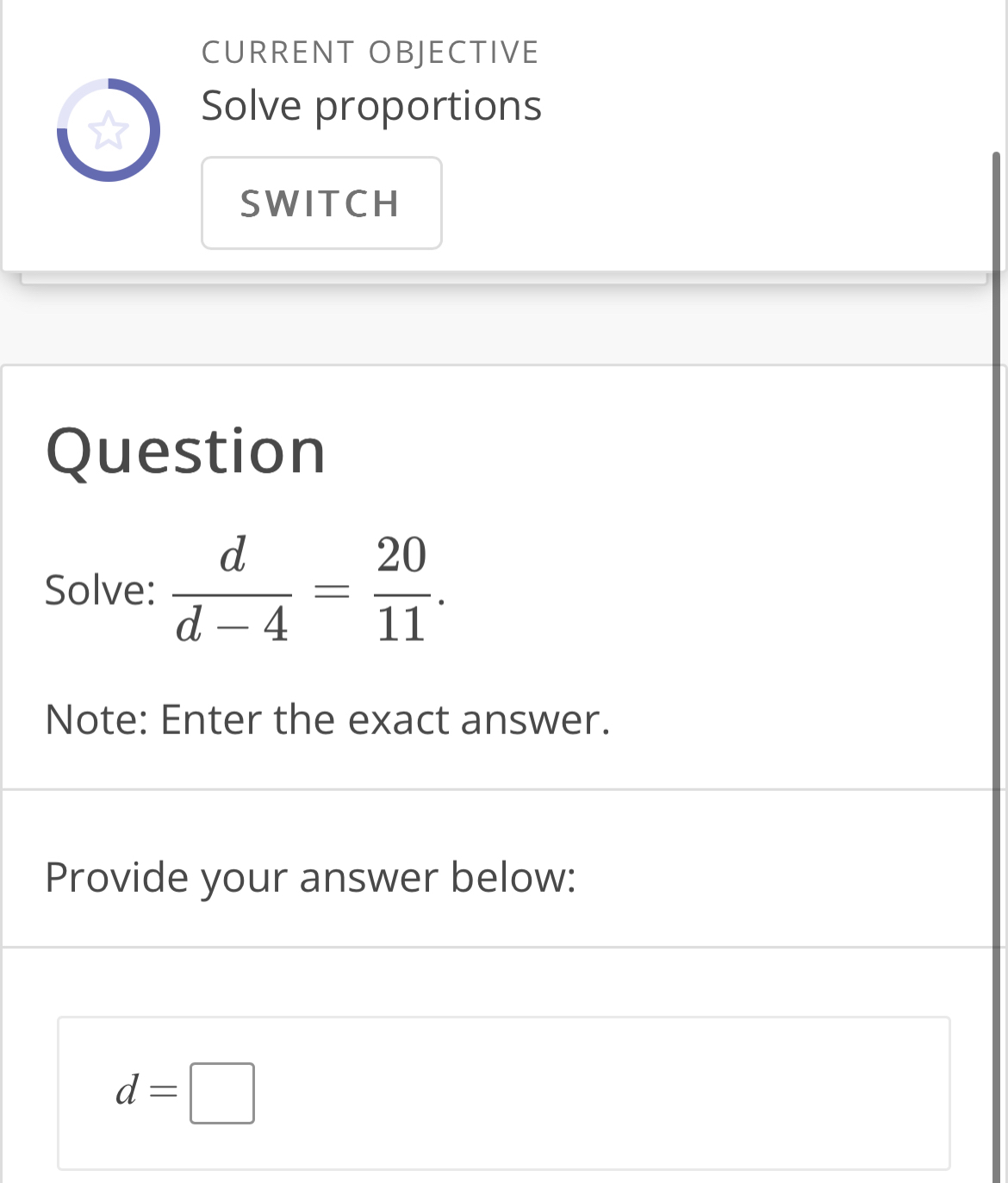1008x1183 pixels.
Task: Click the variable d in the equation numerator
Action: coord(233,554)
